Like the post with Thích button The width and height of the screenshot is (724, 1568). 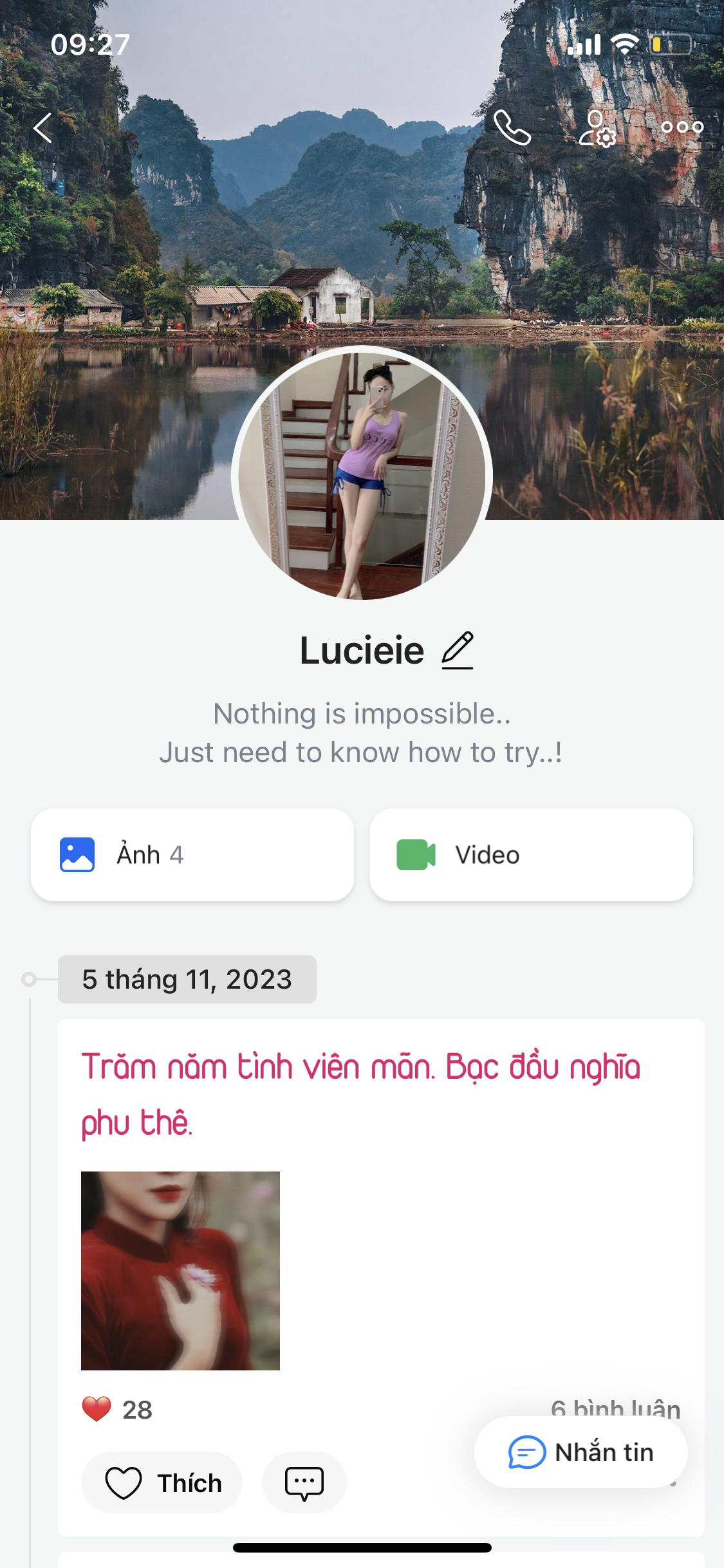pos(162,1483)
